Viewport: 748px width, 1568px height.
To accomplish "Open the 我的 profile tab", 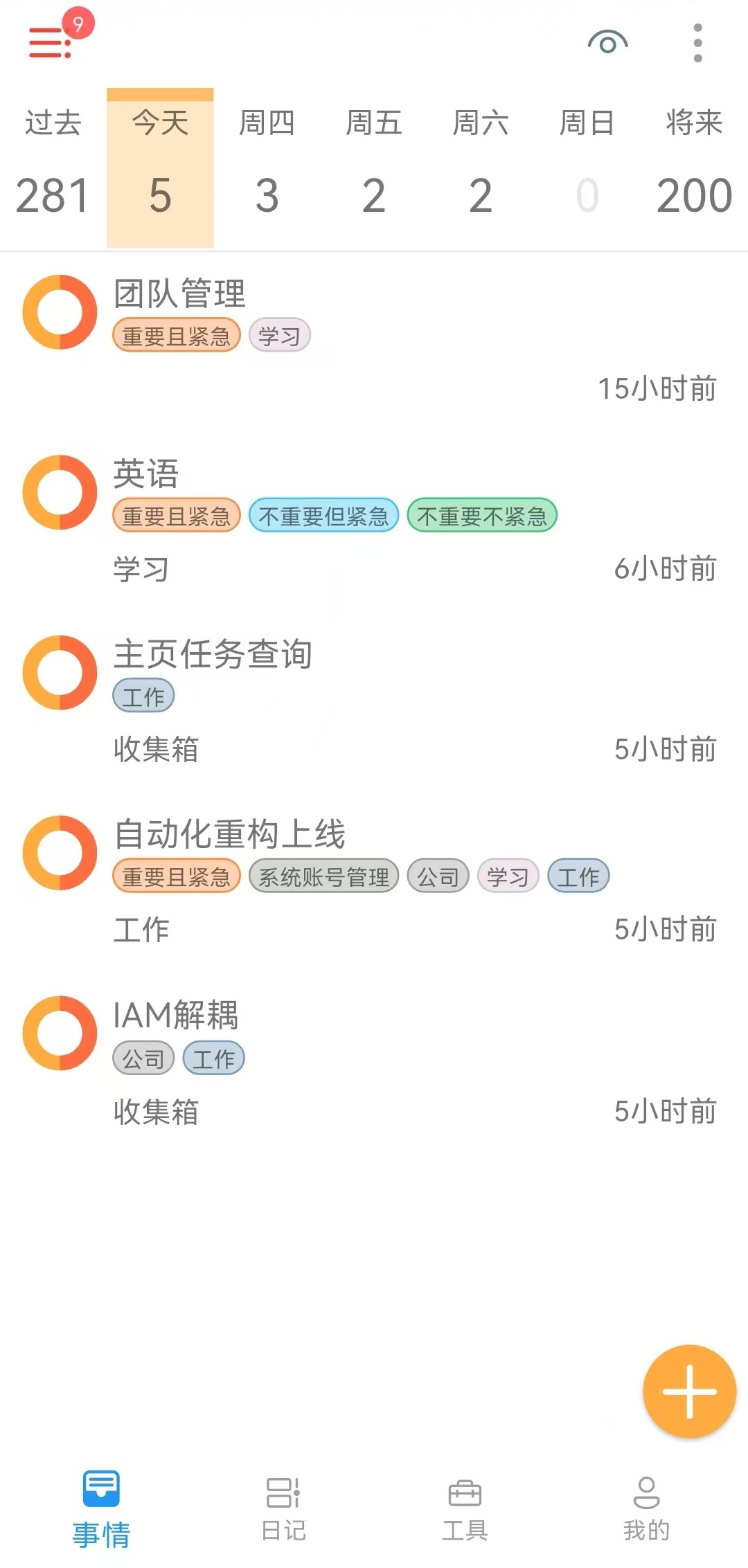I will (646, 1508).
